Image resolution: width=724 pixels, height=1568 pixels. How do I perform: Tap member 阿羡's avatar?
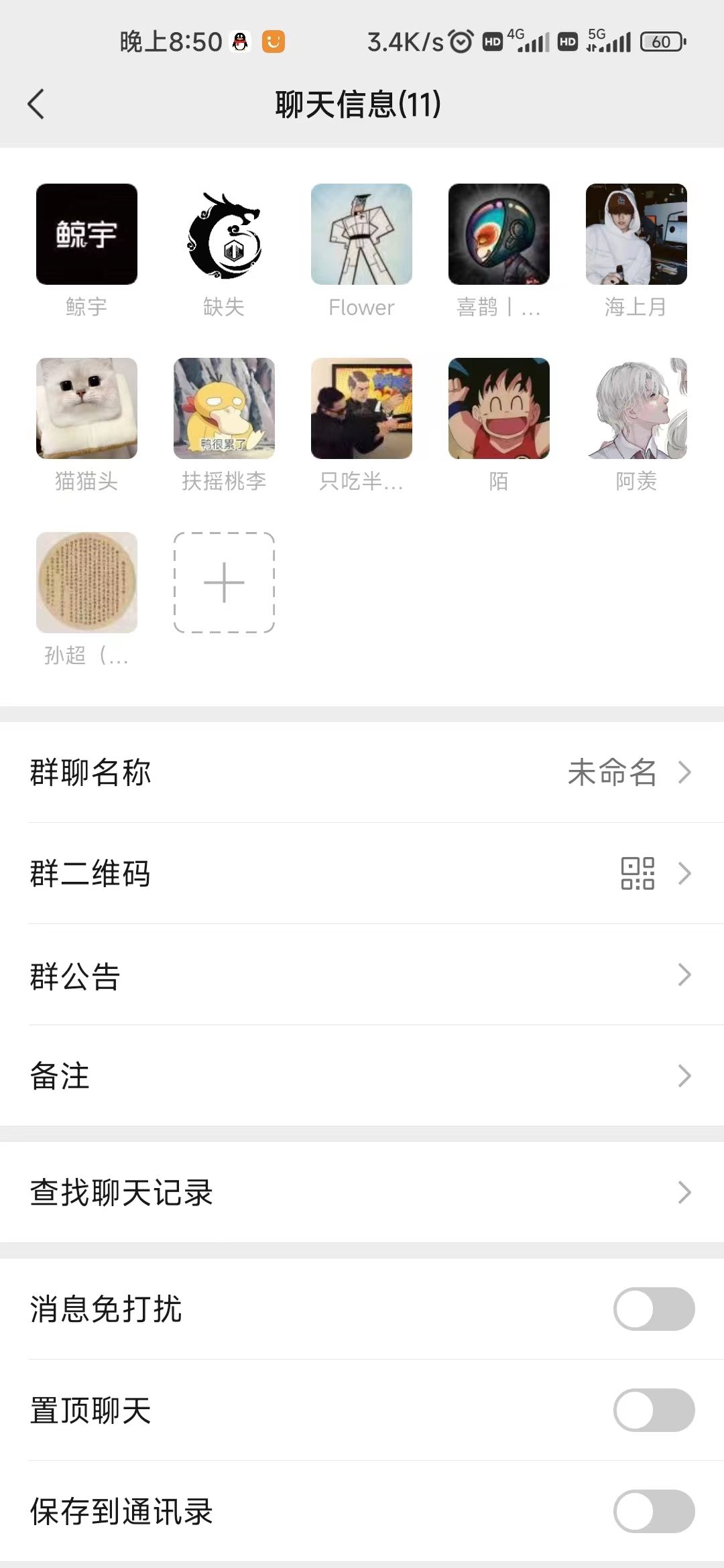[636, 408]
